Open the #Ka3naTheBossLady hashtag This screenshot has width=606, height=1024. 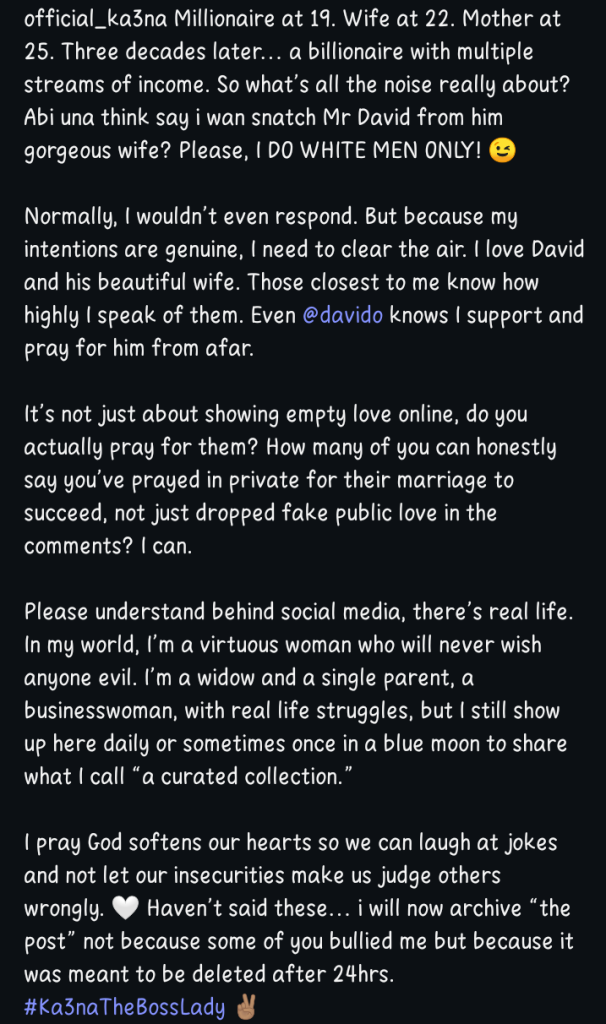click(125, 1007)
